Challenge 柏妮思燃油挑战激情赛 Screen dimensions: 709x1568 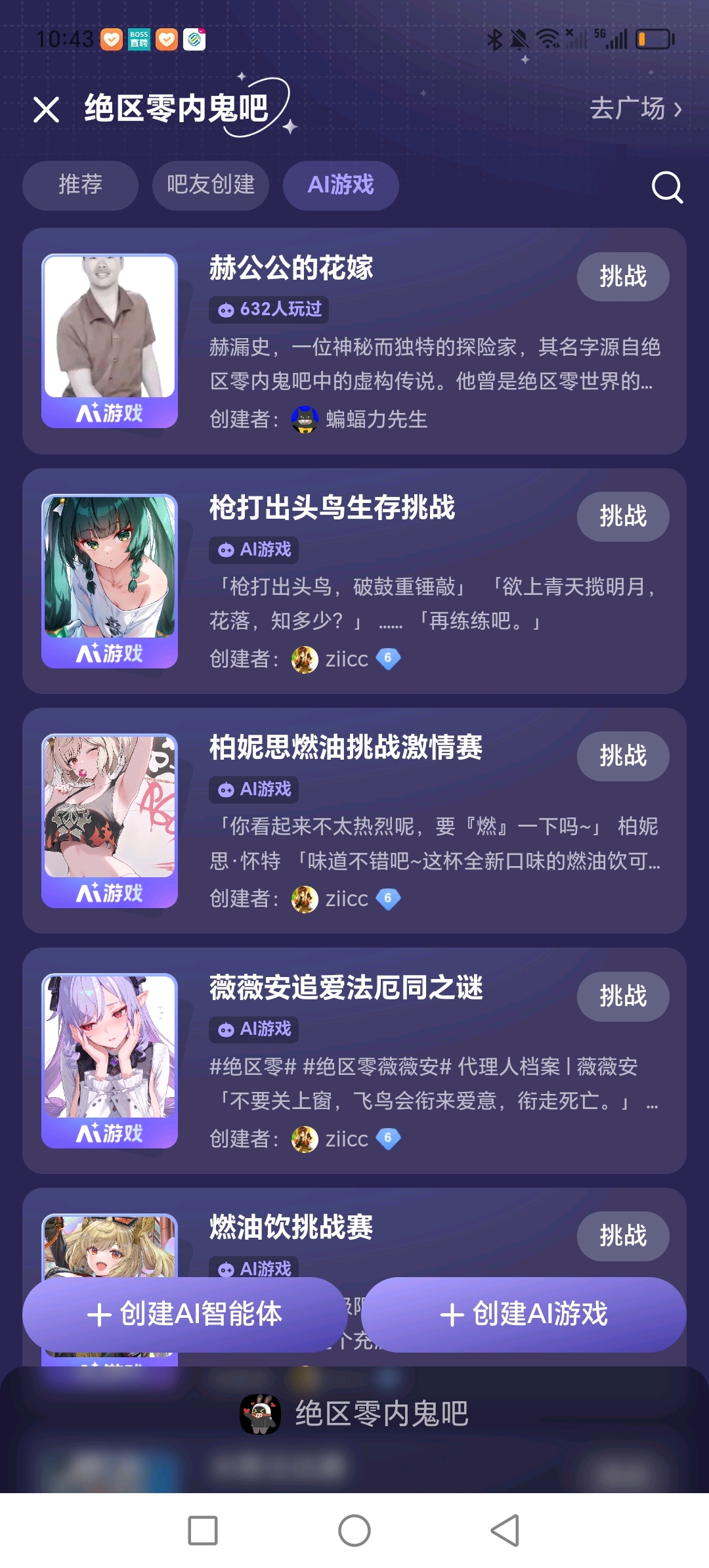(622, 756)
